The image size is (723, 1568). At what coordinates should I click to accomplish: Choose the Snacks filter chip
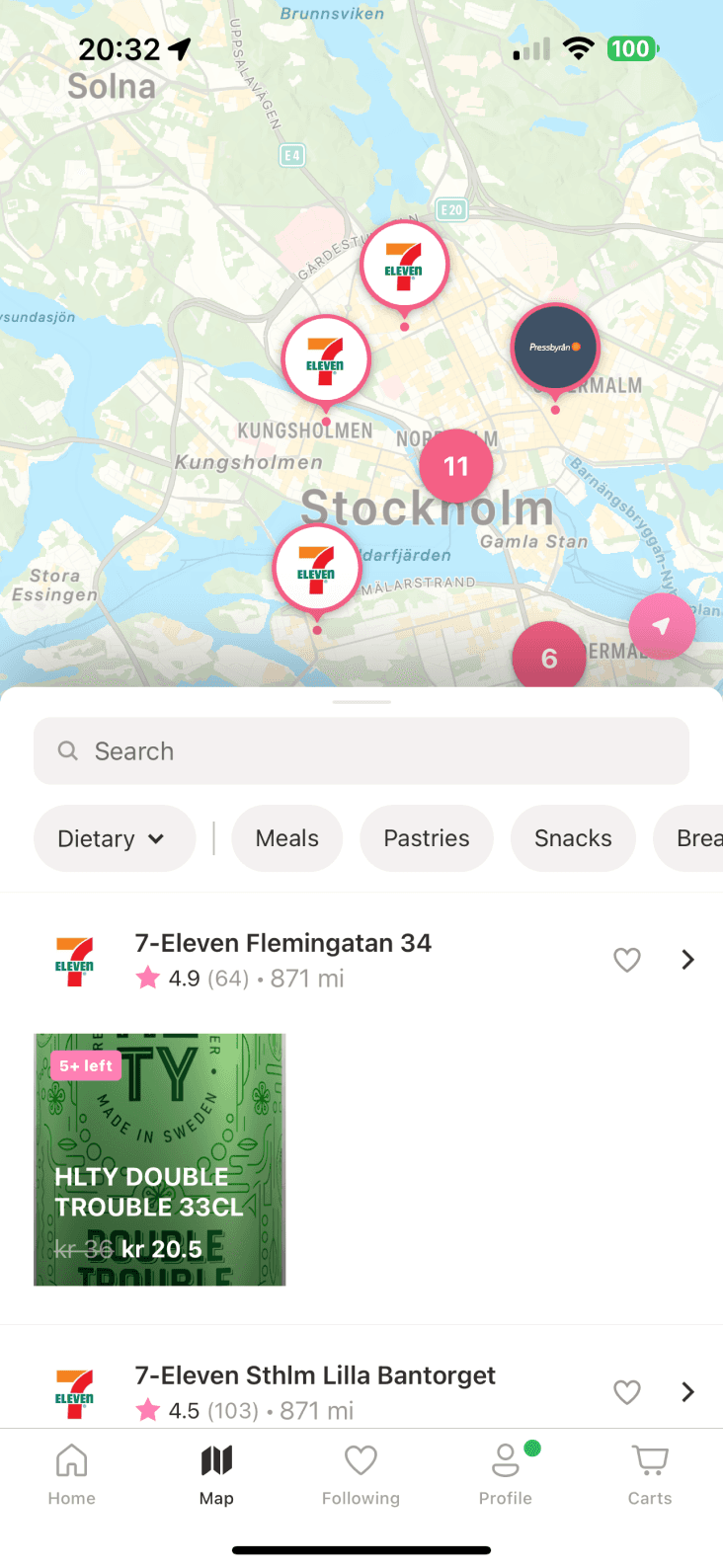pyautogui.click(x=573, y=838)
